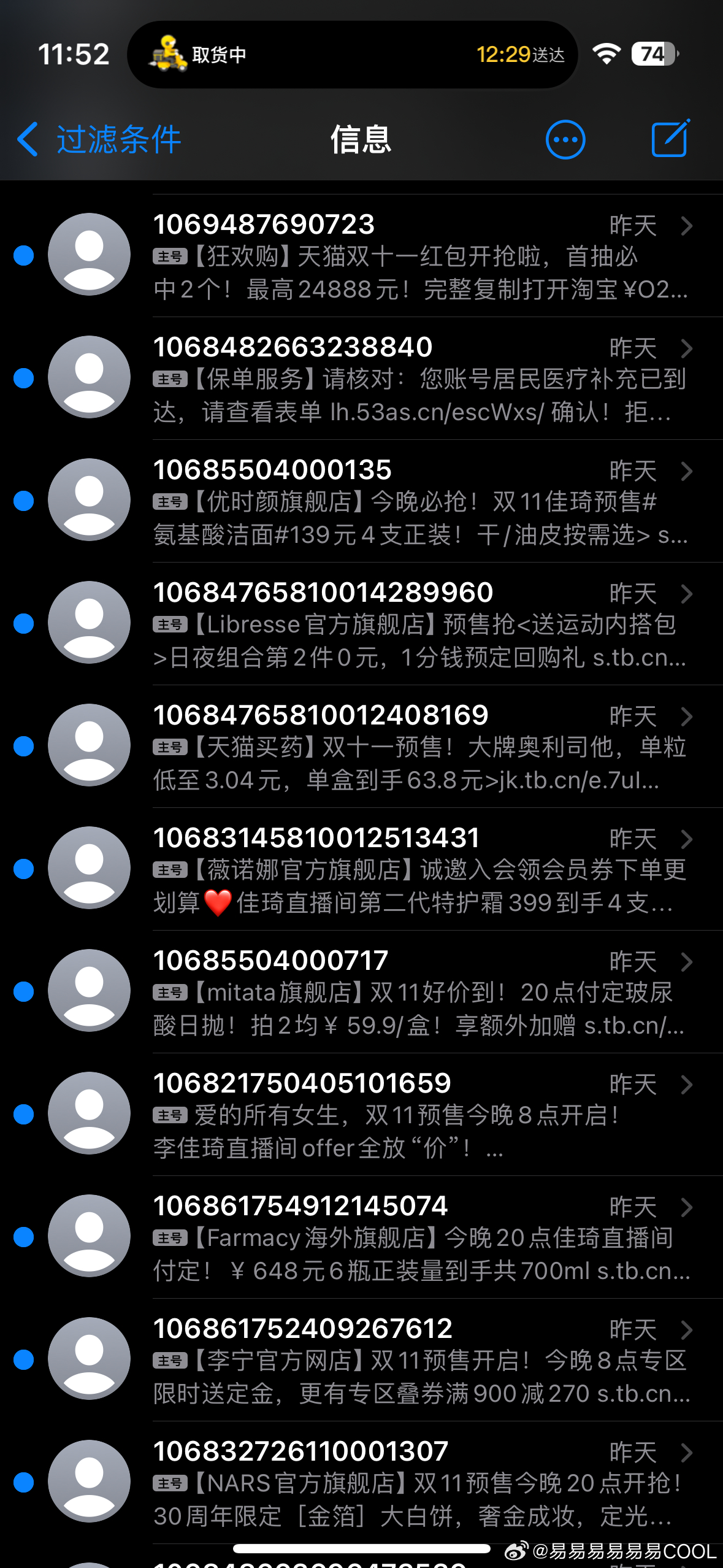
Task: Open the mitata旗舰店 message
Action: [362, 992]
